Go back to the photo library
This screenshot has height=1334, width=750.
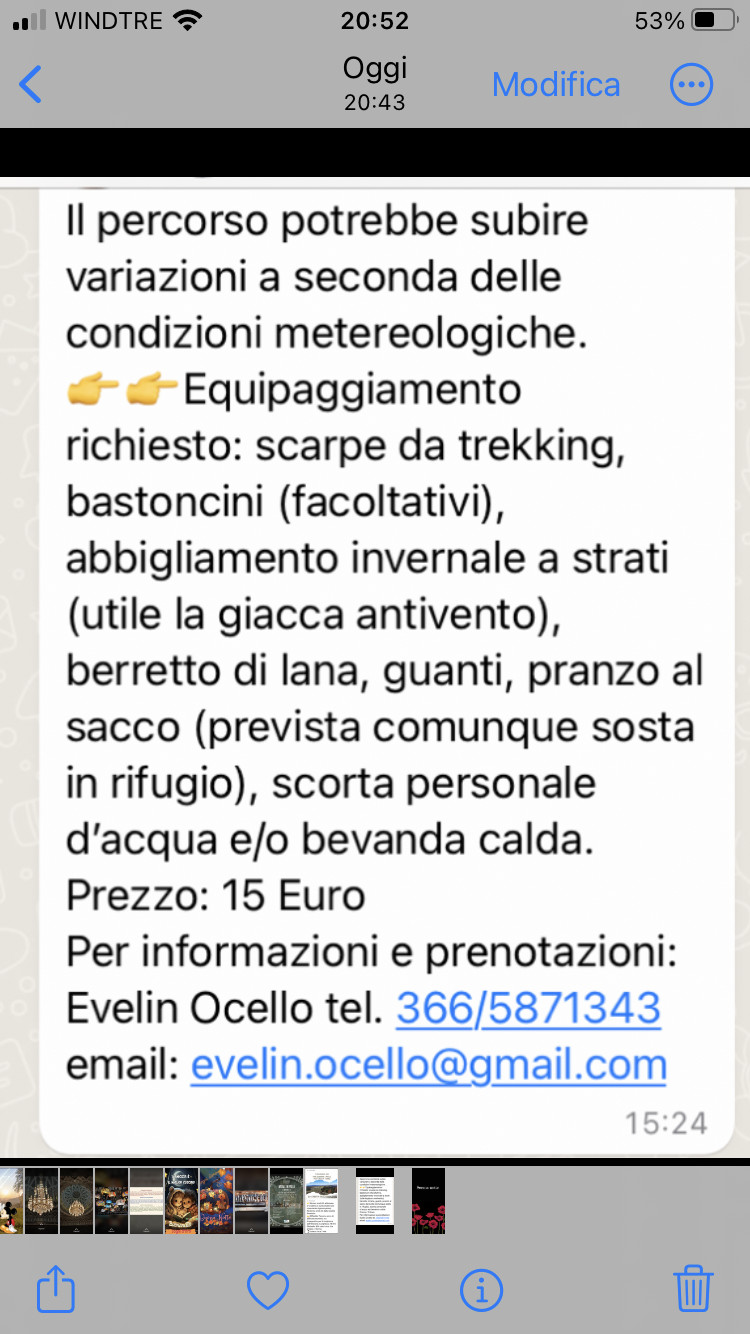point(32,85)
